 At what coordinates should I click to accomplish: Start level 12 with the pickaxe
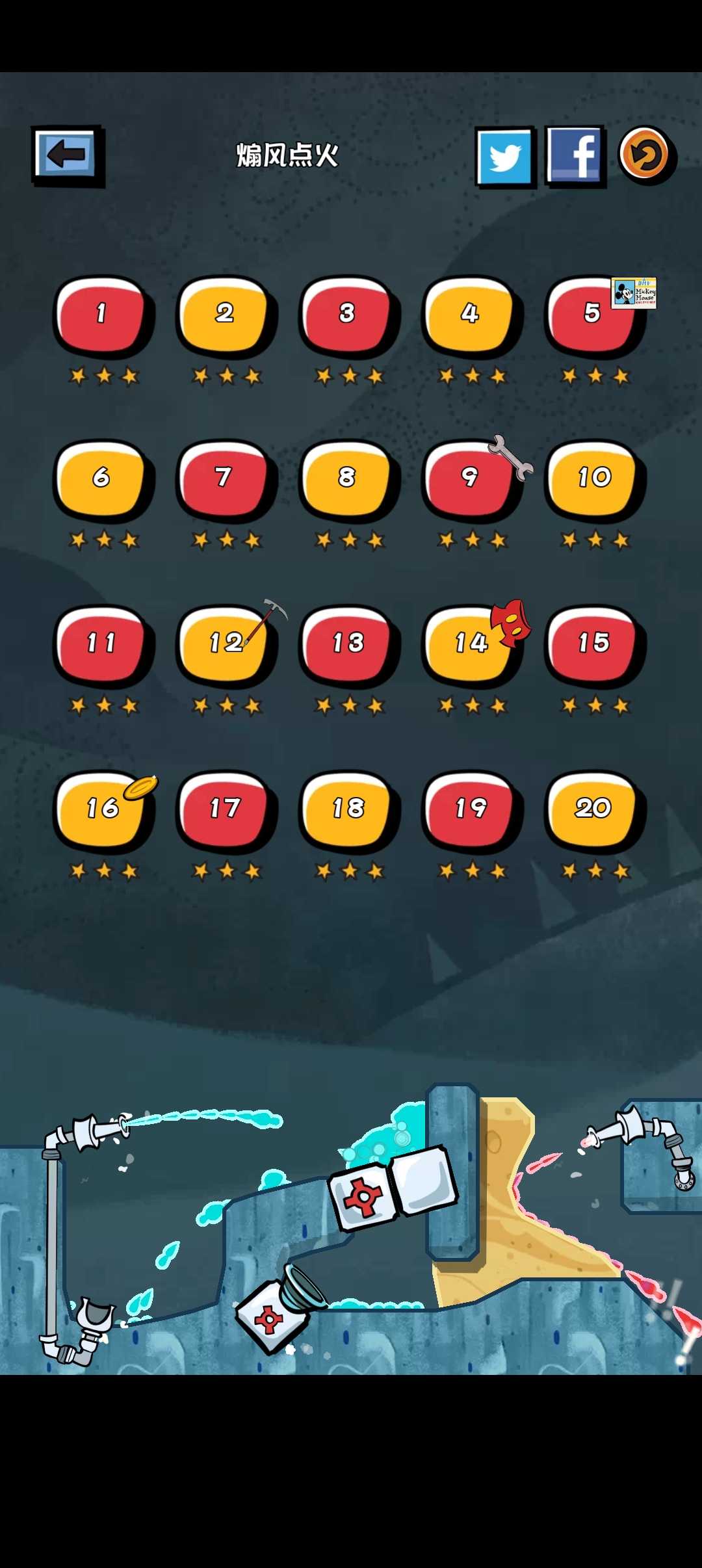point(224,645)
